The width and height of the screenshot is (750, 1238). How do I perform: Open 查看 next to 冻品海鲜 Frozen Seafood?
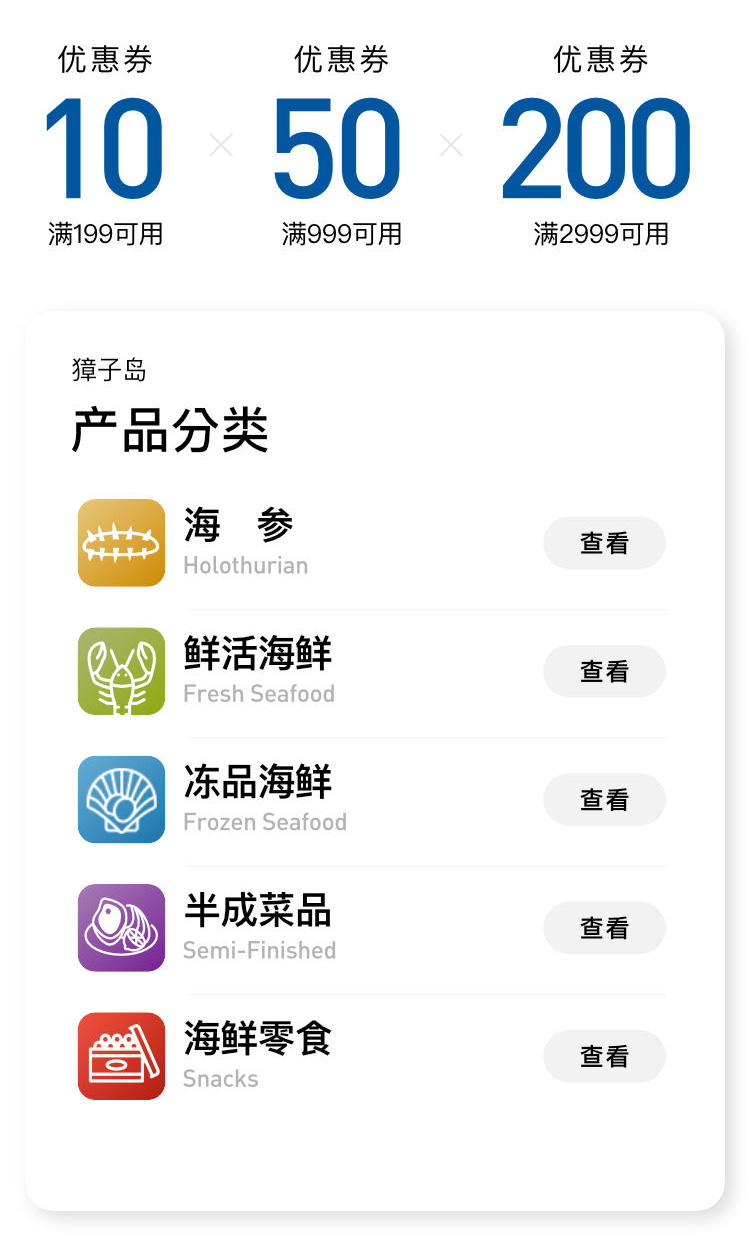coord(604,799)
